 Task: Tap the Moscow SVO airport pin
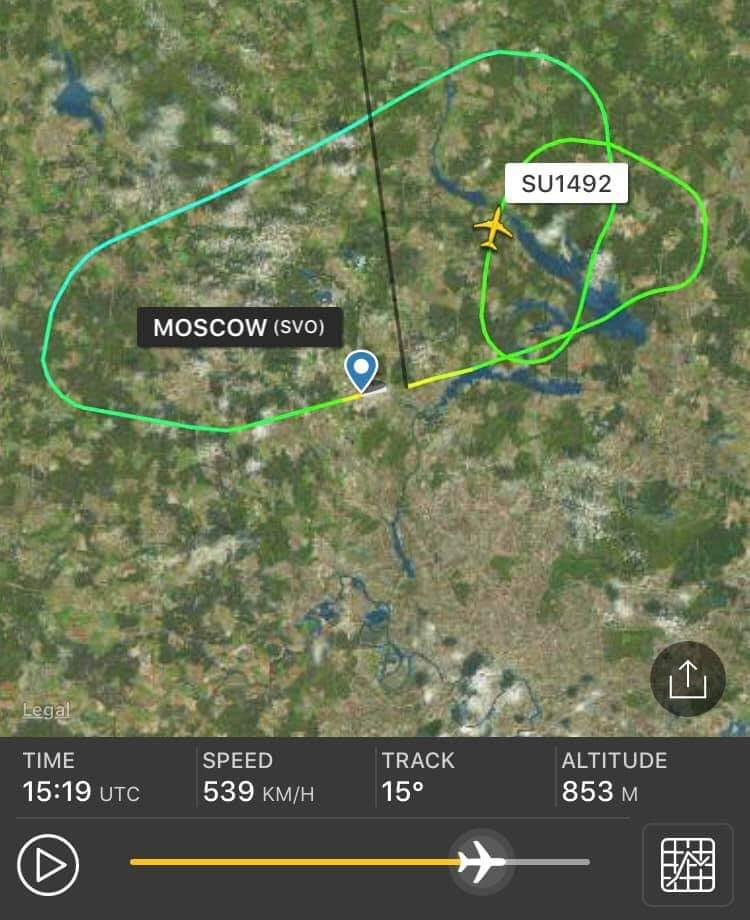coord(361,370)
